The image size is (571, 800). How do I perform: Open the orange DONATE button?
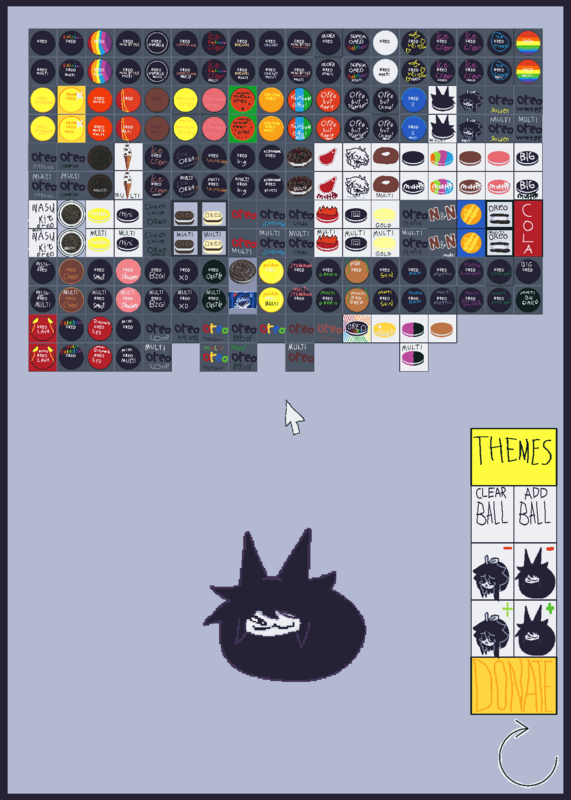pos(513,686)
